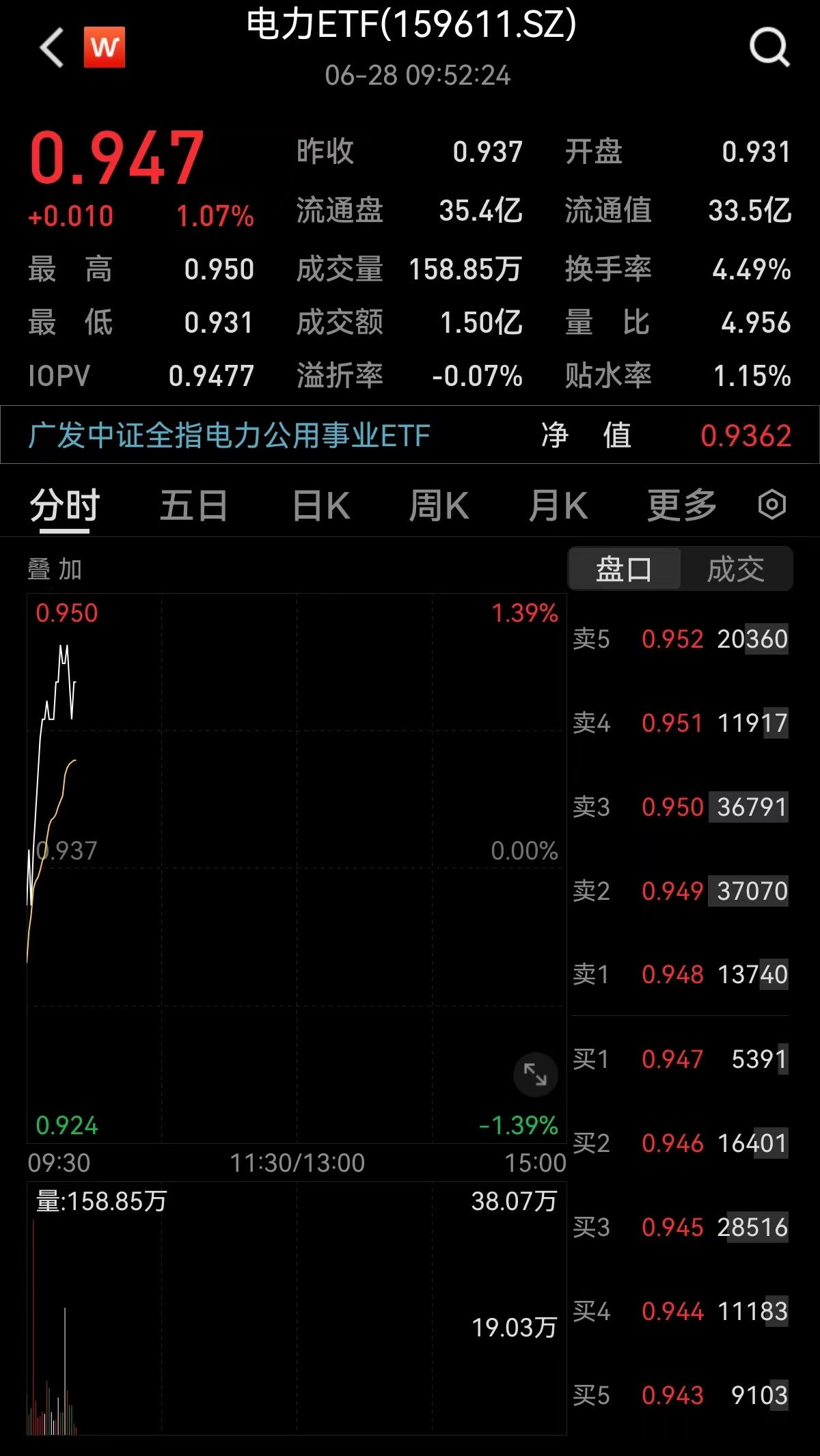This screenshot has width=820, height=1456.
Task: Expand the chart to full screen
Action: (x=535, y=1074)
